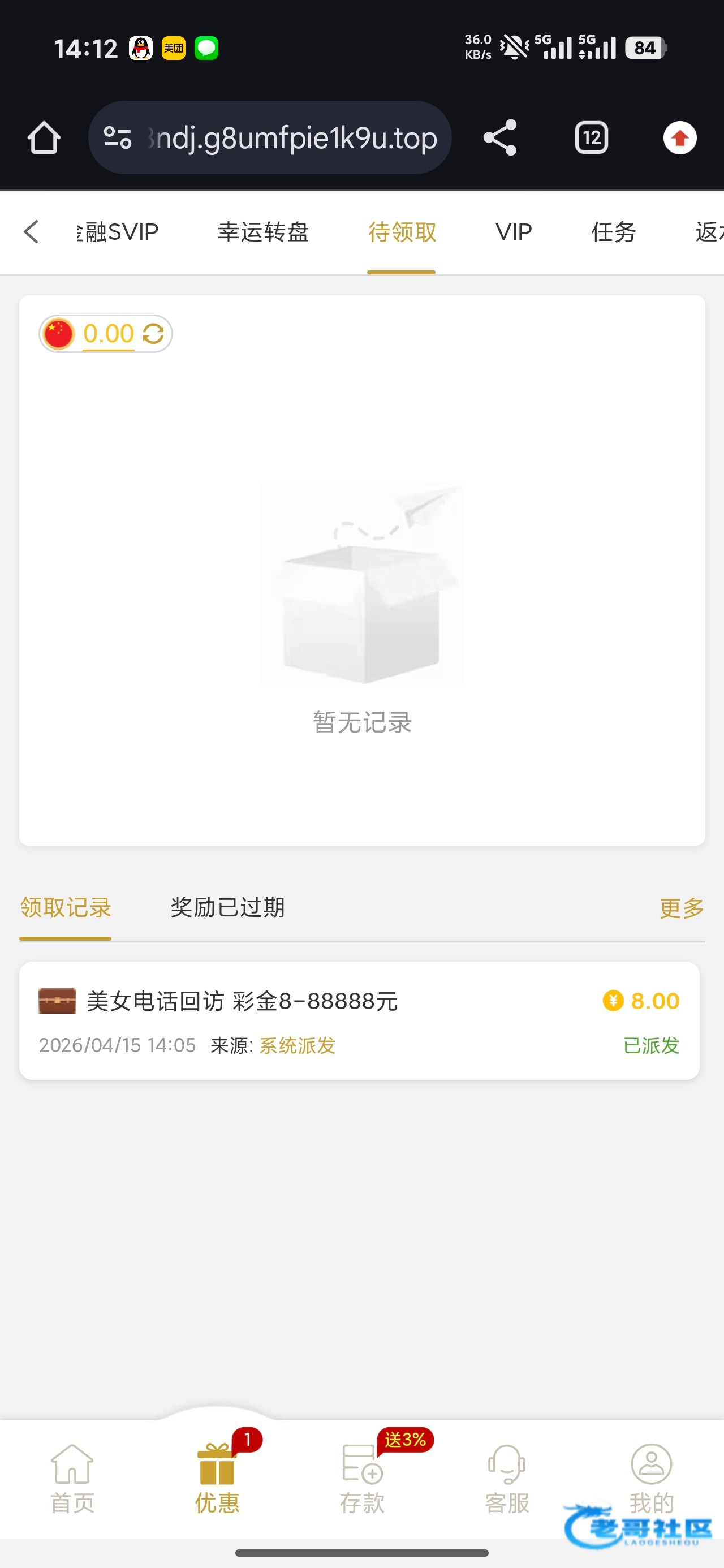Show the 领取记录 list
The image size is (724, 1568).
pyautogui.click(x=66, y=907)
